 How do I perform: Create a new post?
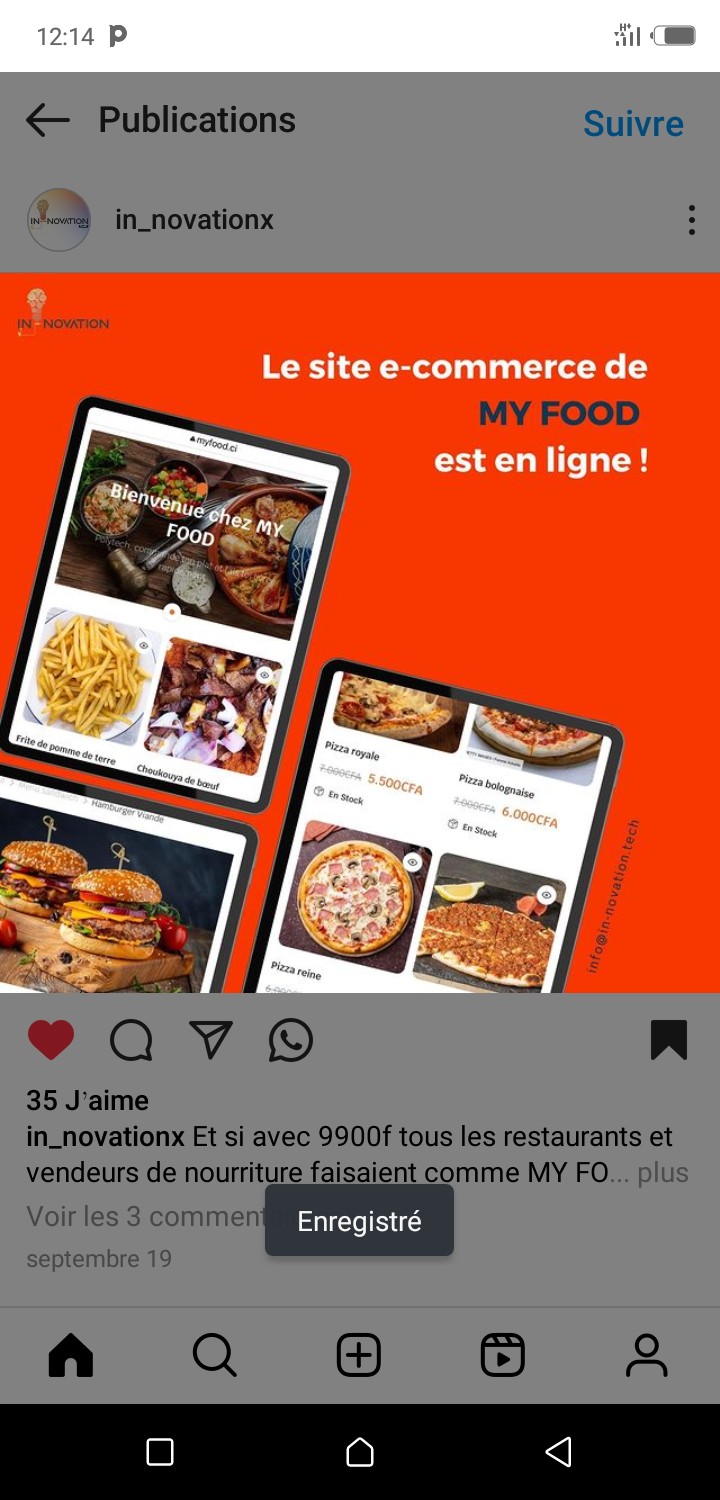coord(359,1356)
